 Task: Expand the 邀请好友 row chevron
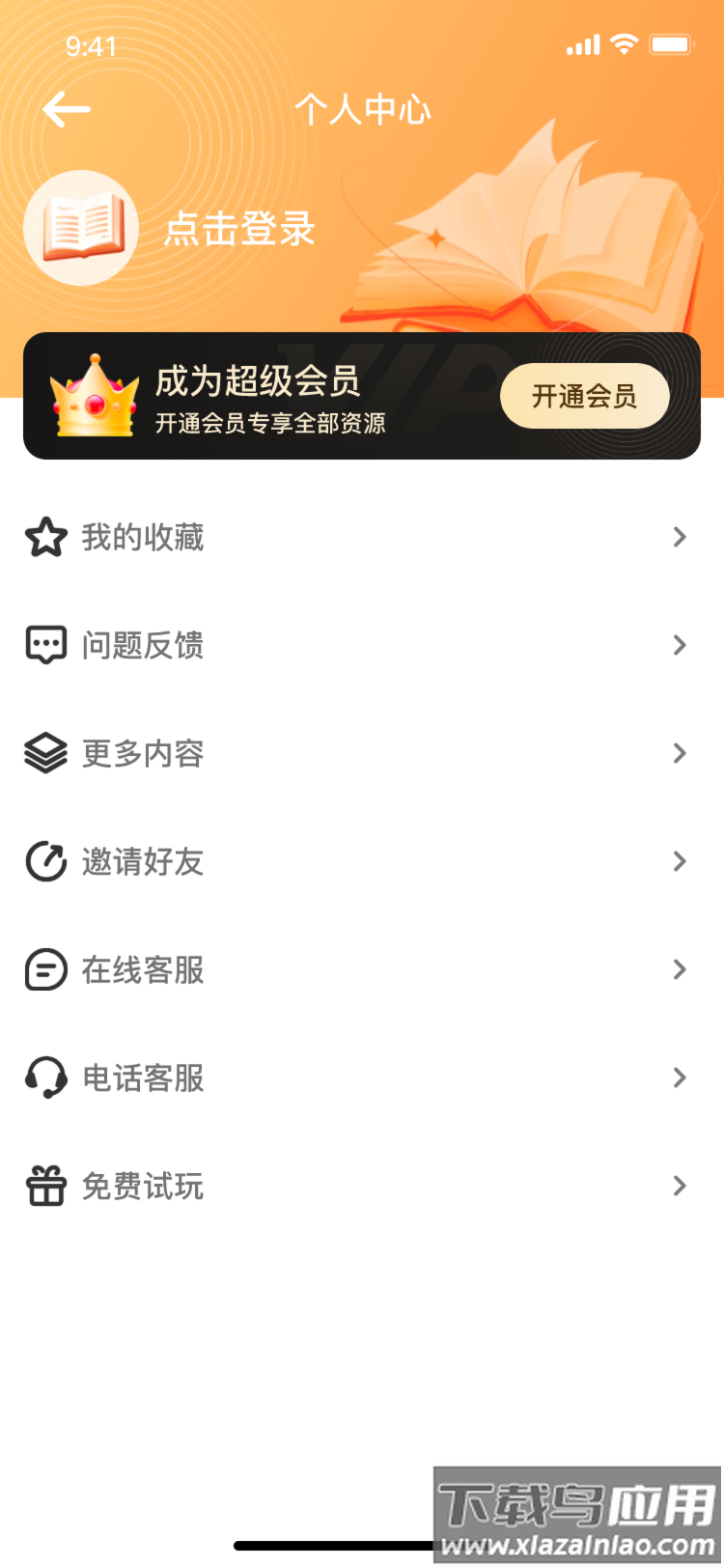pyautogui.click(x=679, y=861)
